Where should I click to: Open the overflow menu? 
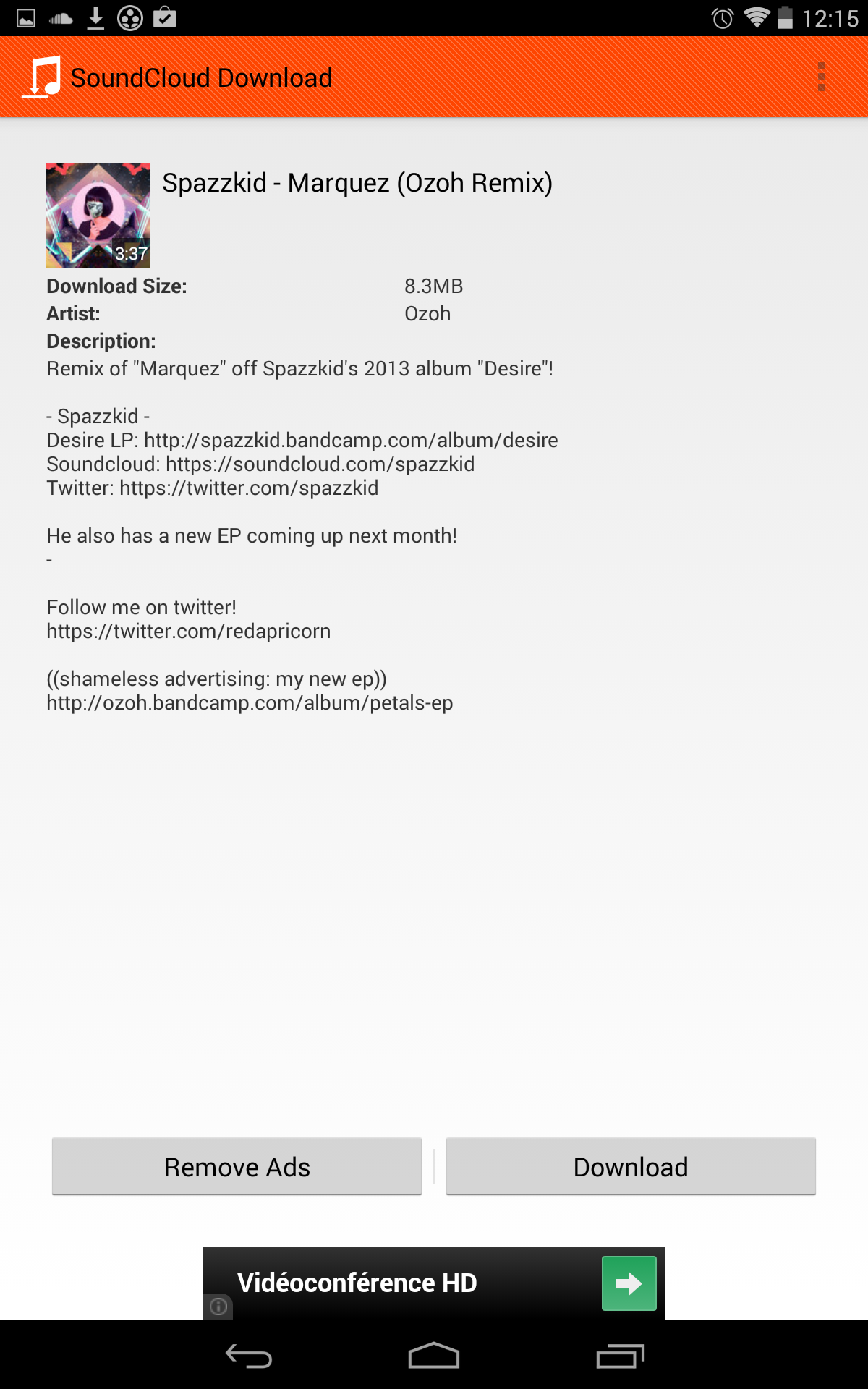click(x=822, y=77)
